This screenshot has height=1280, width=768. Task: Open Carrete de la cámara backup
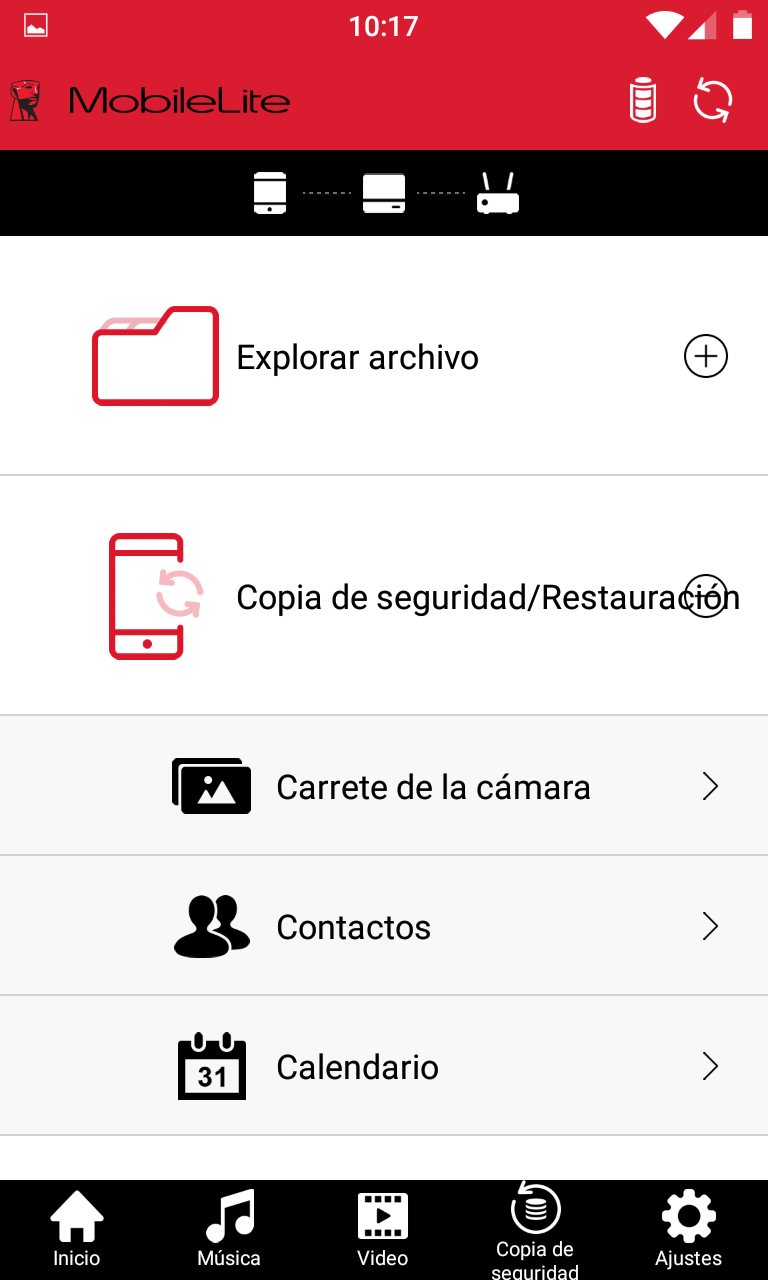[384, 786]
